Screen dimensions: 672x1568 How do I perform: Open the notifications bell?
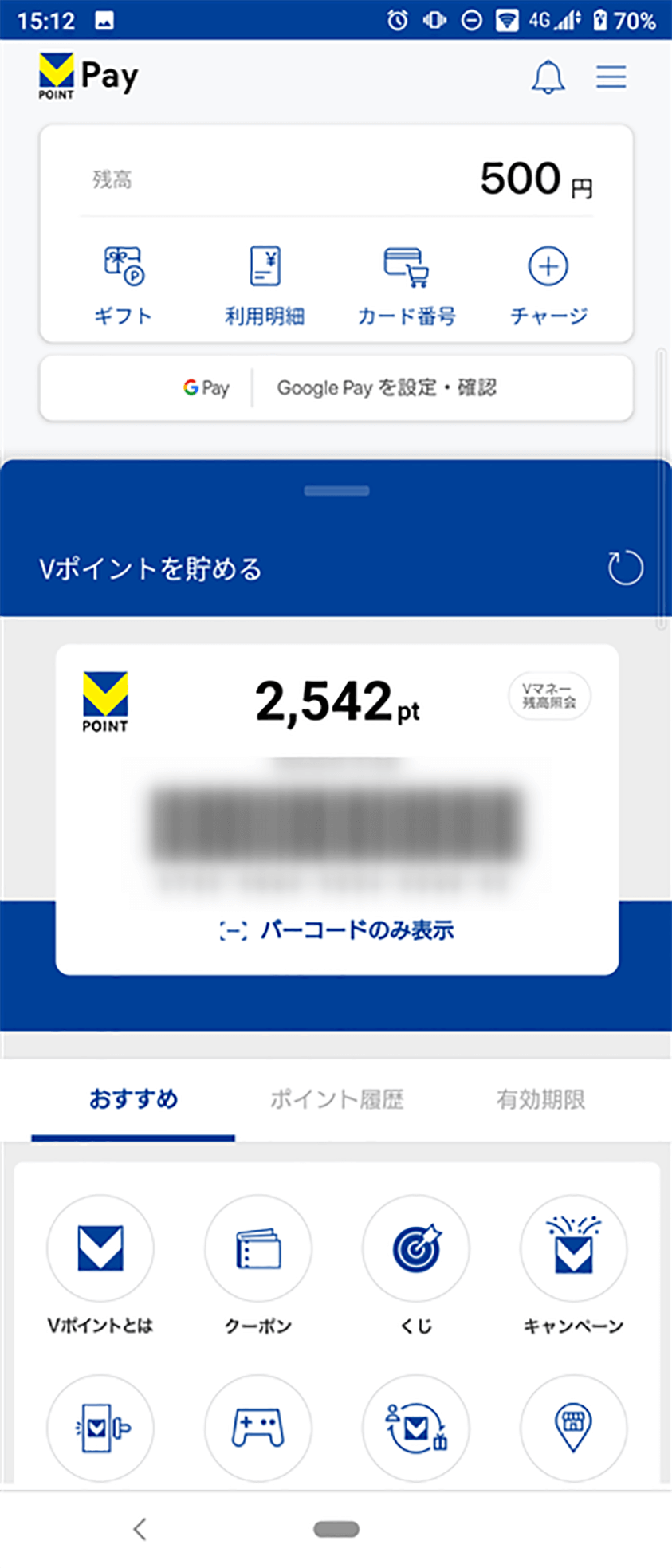tap(548, 77)
